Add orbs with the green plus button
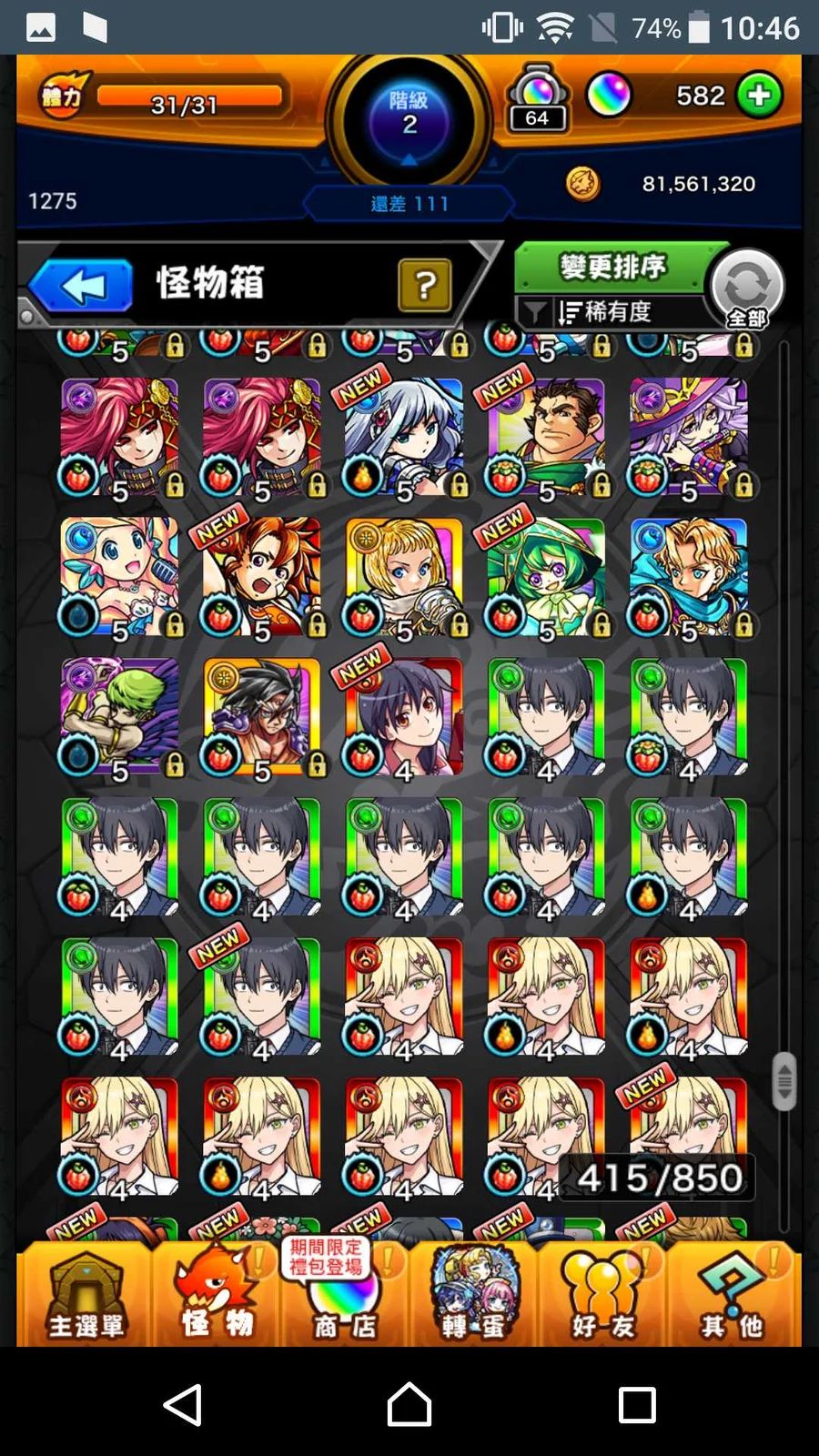The height and width of the screenshot is (1456, 819). click(760, 95)
